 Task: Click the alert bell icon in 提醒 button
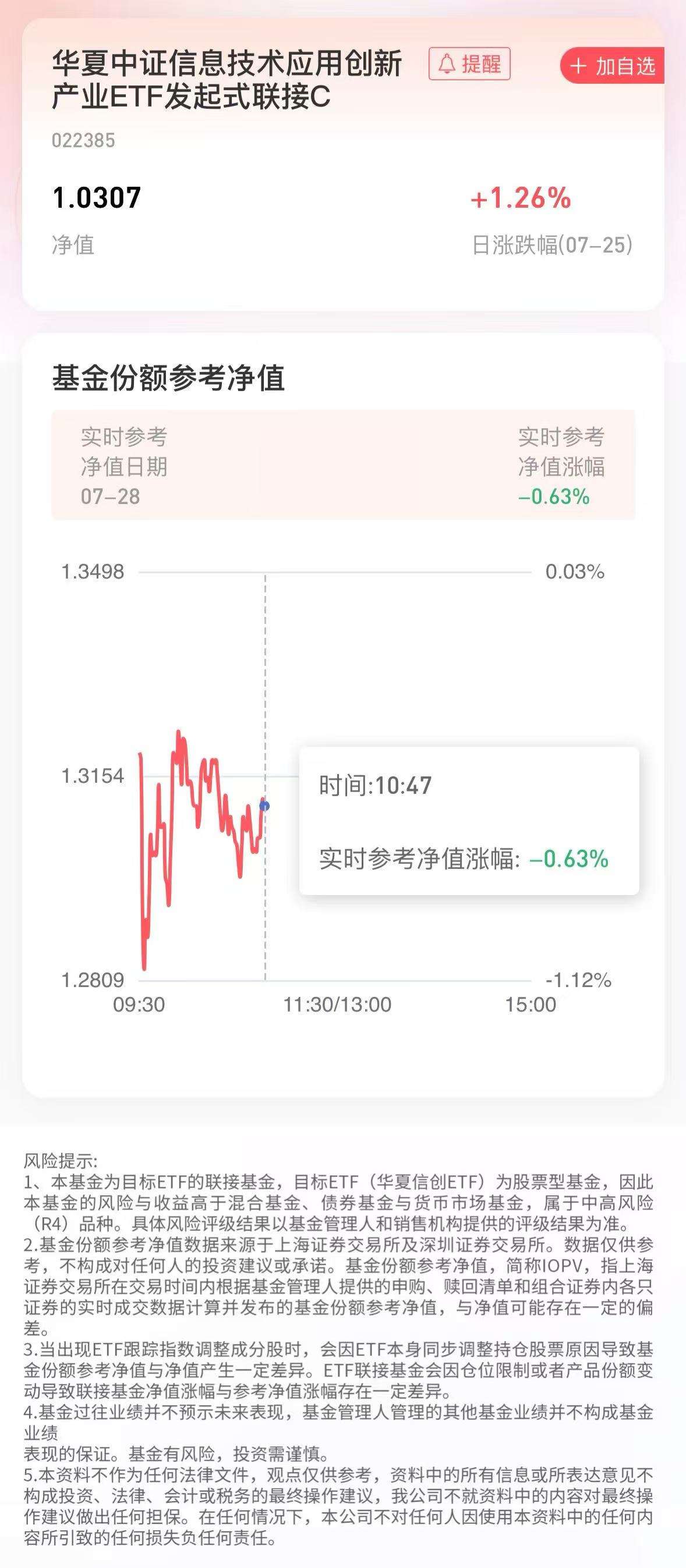tap(448, 63)
